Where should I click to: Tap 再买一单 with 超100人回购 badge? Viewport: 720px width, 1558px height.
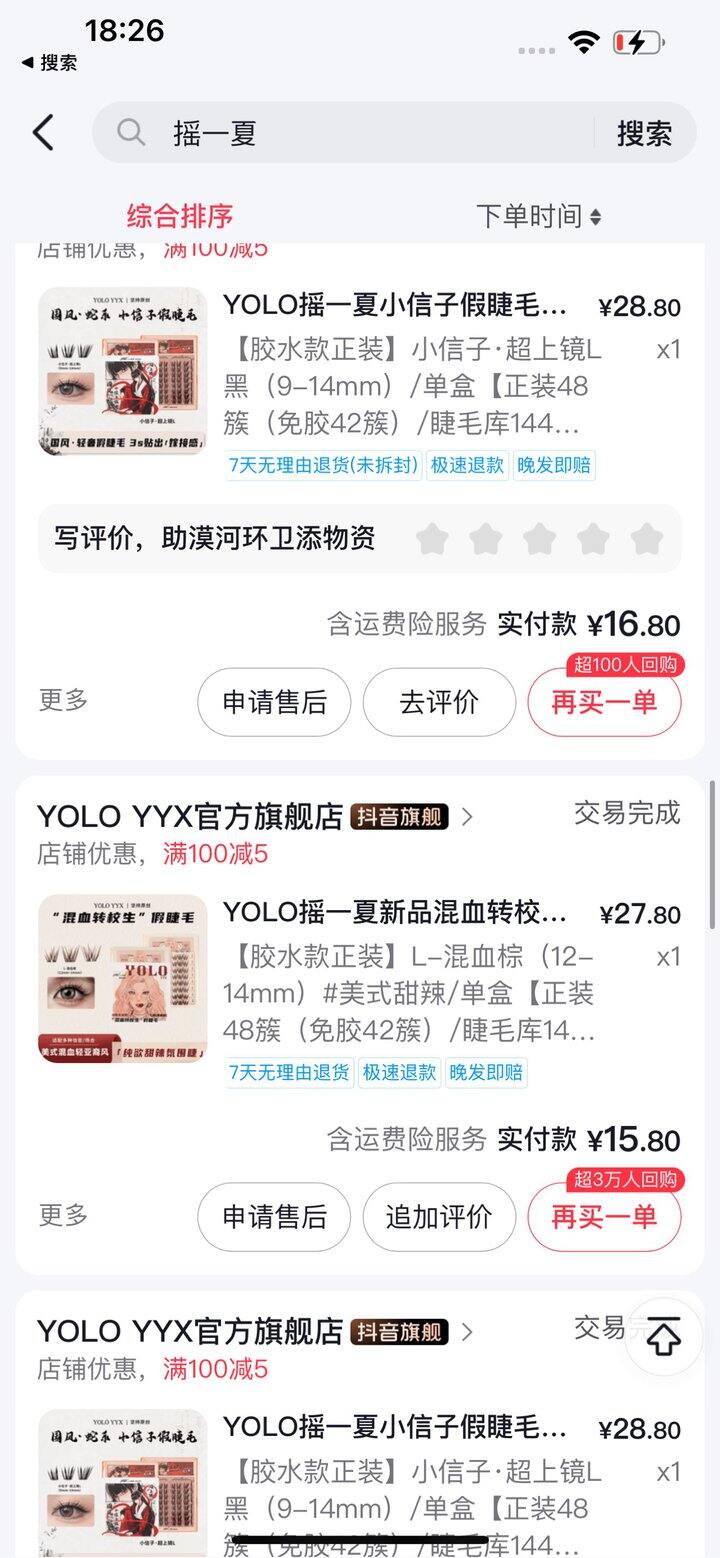(604, 702)
